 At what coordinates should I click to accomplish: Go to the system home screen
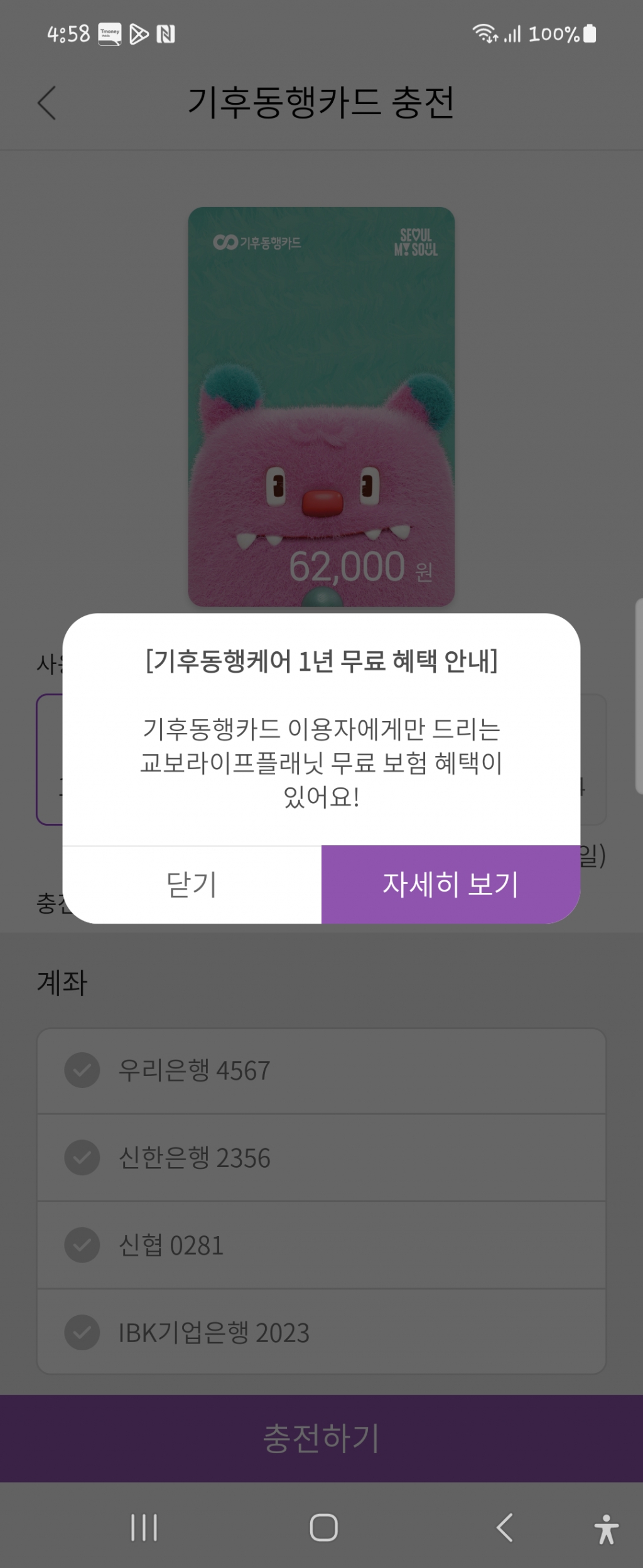(323, 1527)
